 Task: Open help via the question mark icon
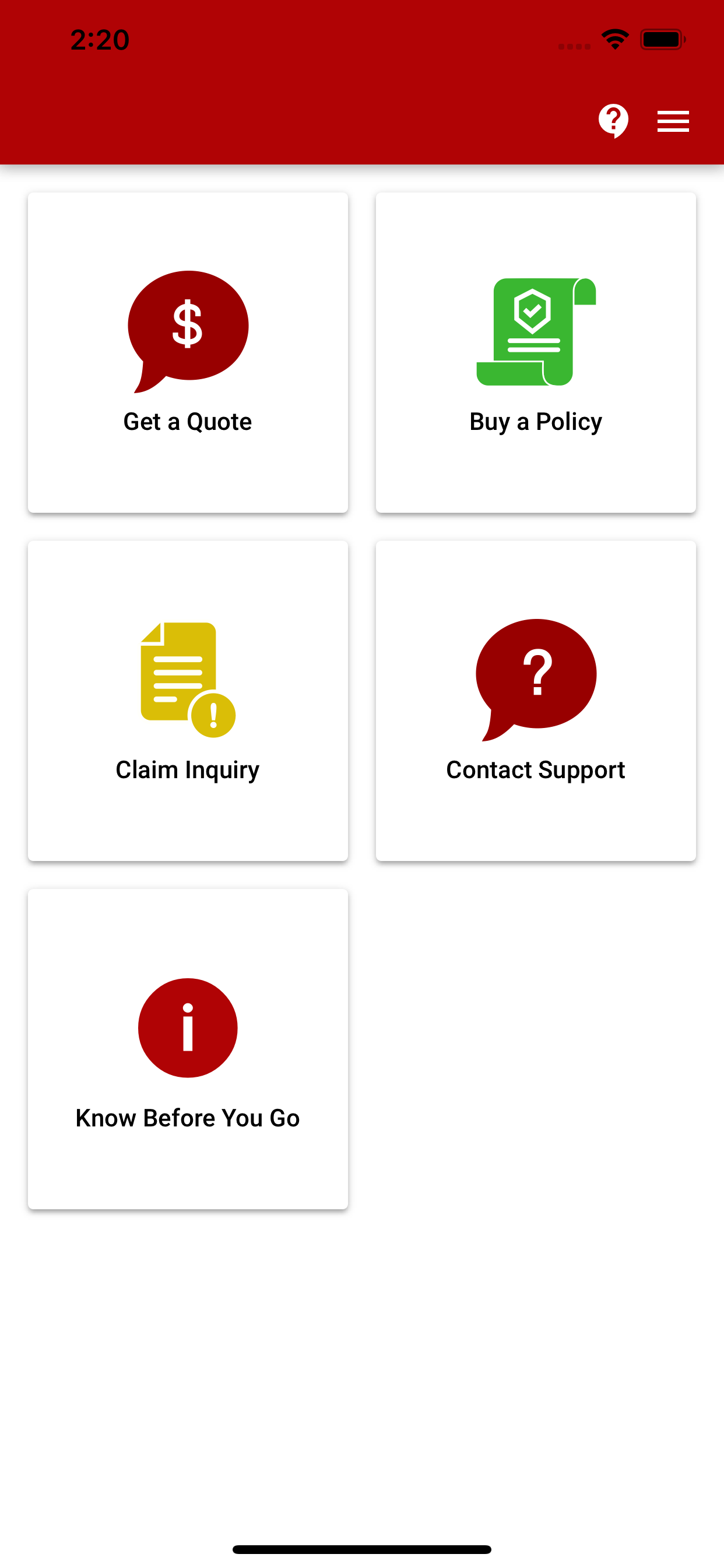613,121
